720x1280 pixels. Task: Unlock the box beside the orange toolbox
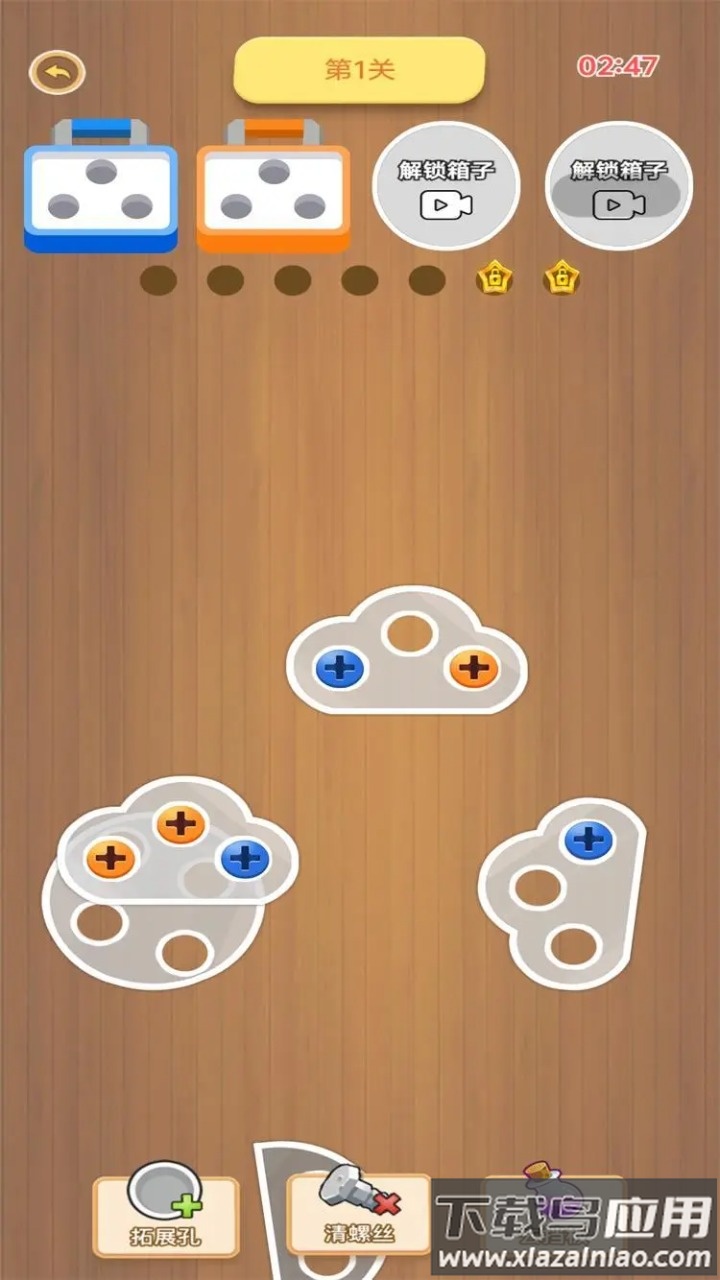point(446,187)
